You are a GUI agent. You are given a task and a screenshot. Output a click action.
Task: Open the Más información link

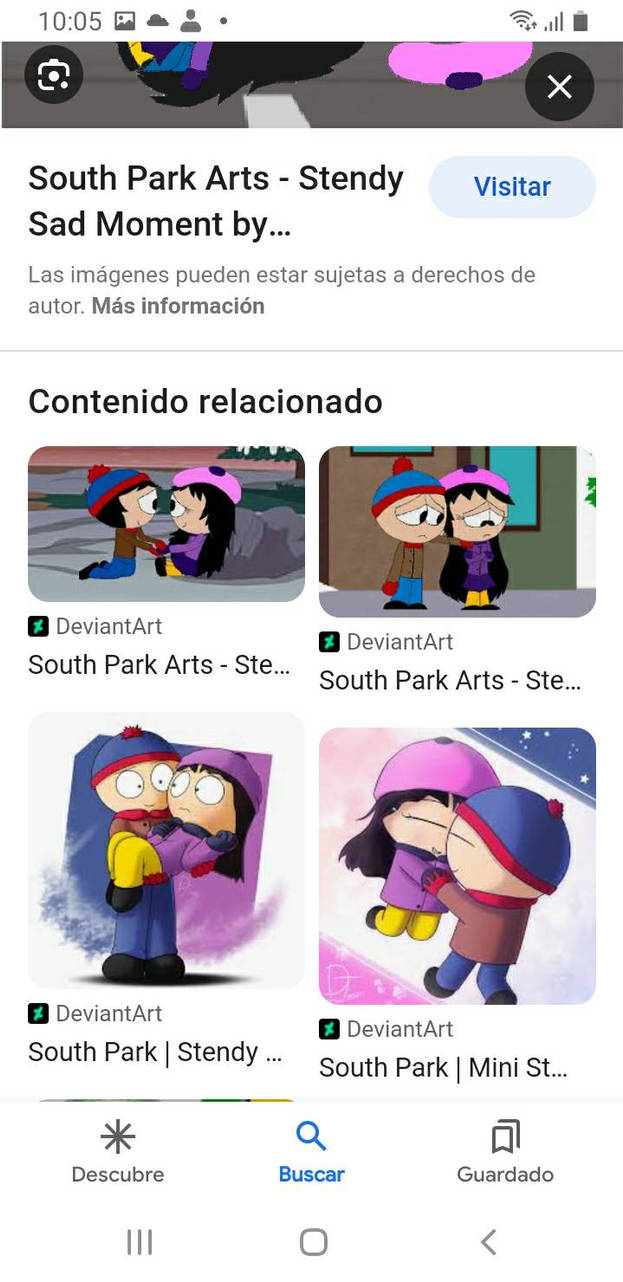pyautogui.click(x=178, y=306)
